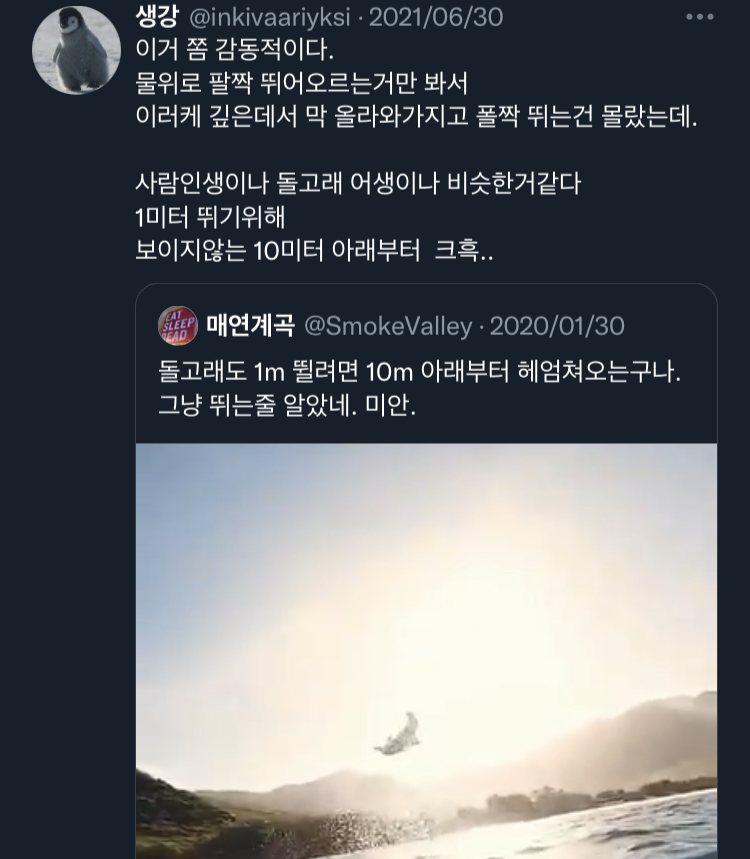
Task: Click the dolphin jump video thumbnail
Action: click(425, 650)
